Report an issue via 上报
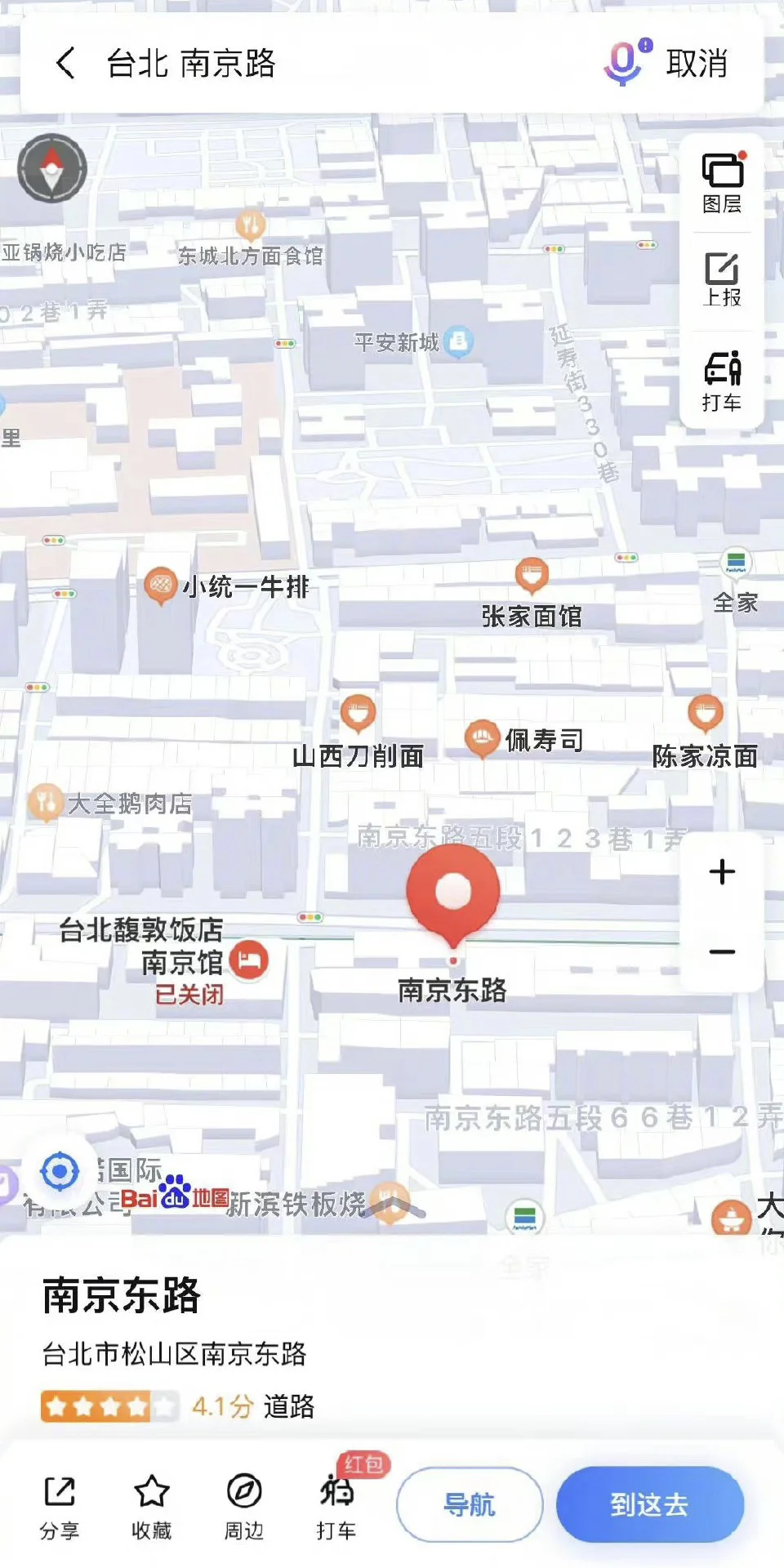 722,280
